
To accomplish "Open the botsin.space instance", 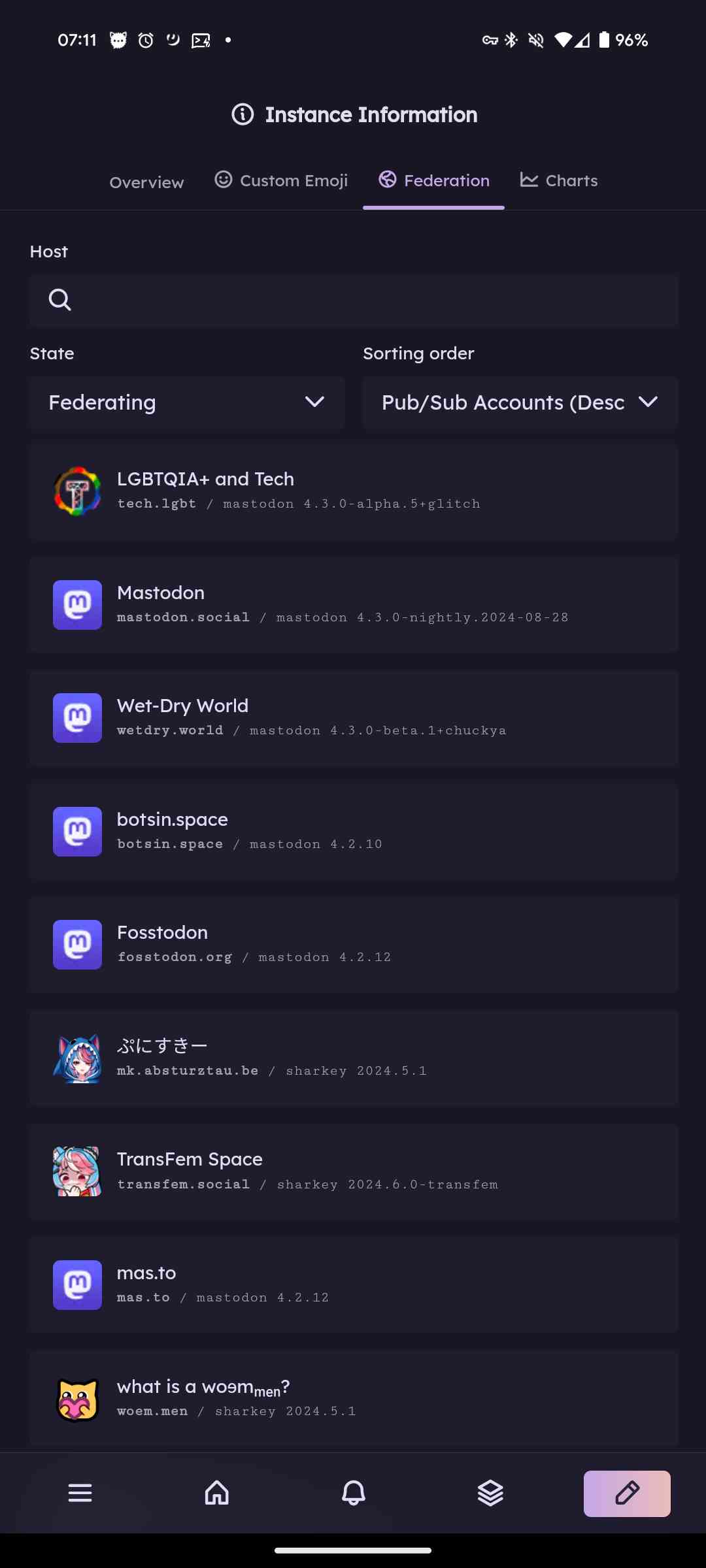I will click(x=354, y=832).
